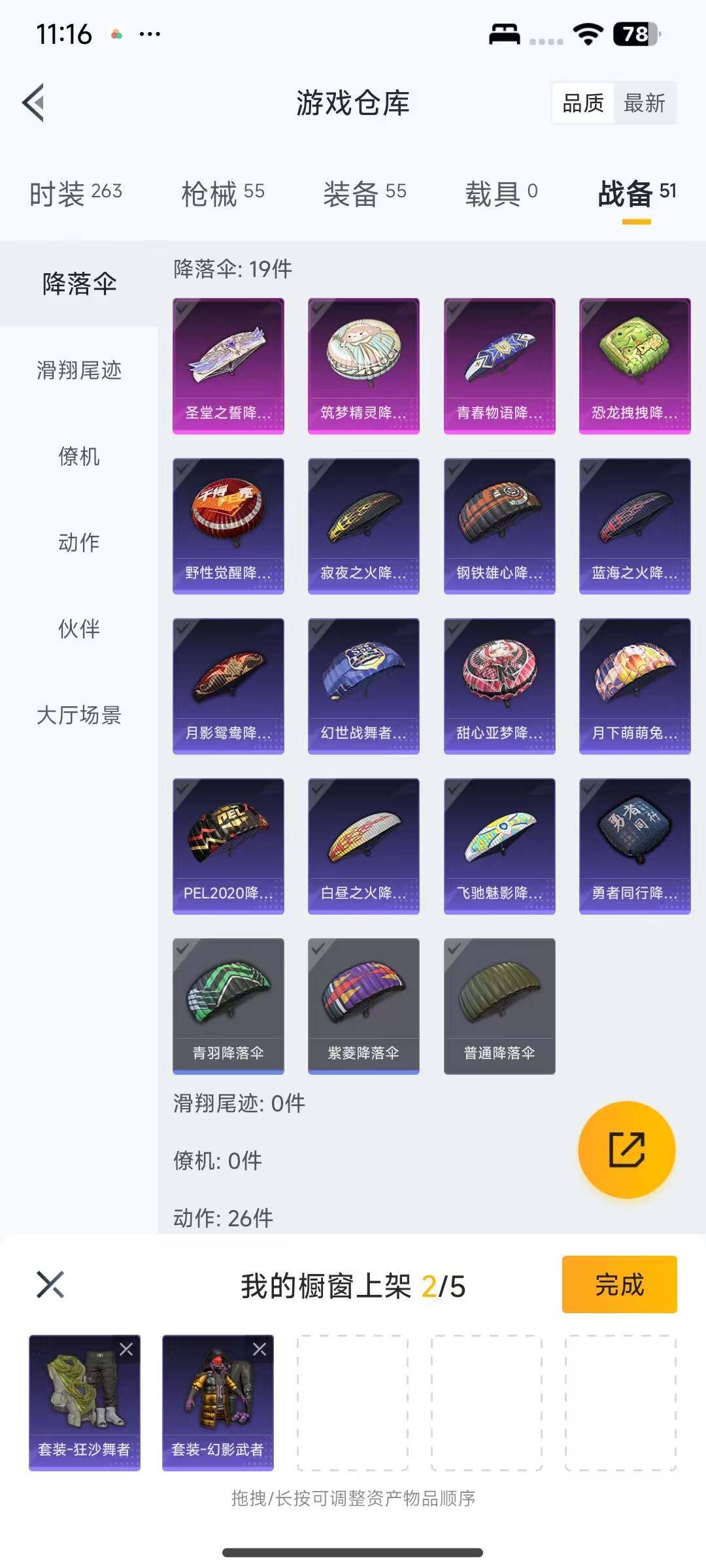Viewport: 706px width, 1568px height.
Task: Go back using the top-left arrow
Action: coord(34,103)
